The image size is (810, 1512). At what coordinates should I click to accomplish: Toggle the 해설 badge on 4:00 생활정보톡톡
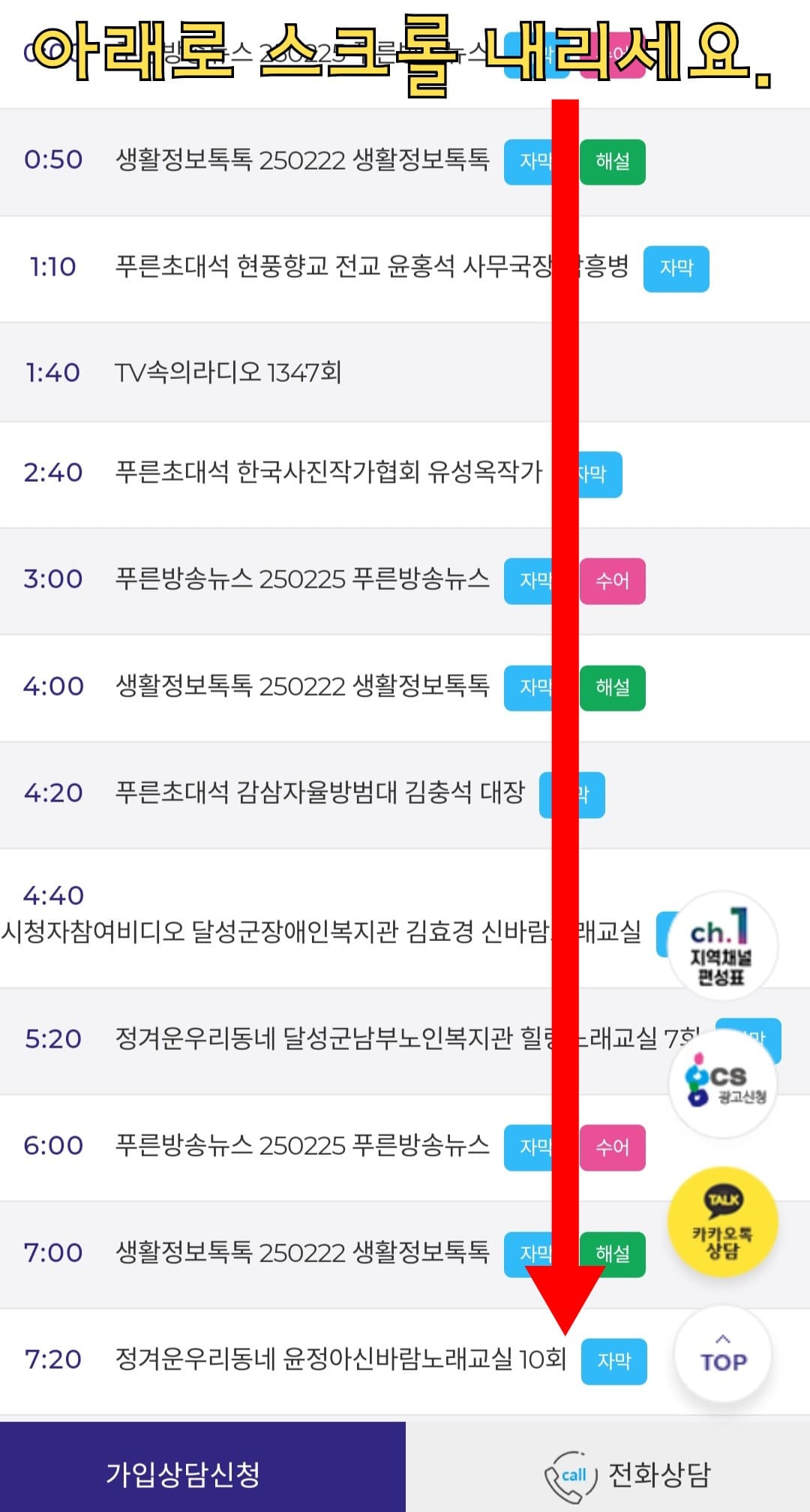coord(613,688)
